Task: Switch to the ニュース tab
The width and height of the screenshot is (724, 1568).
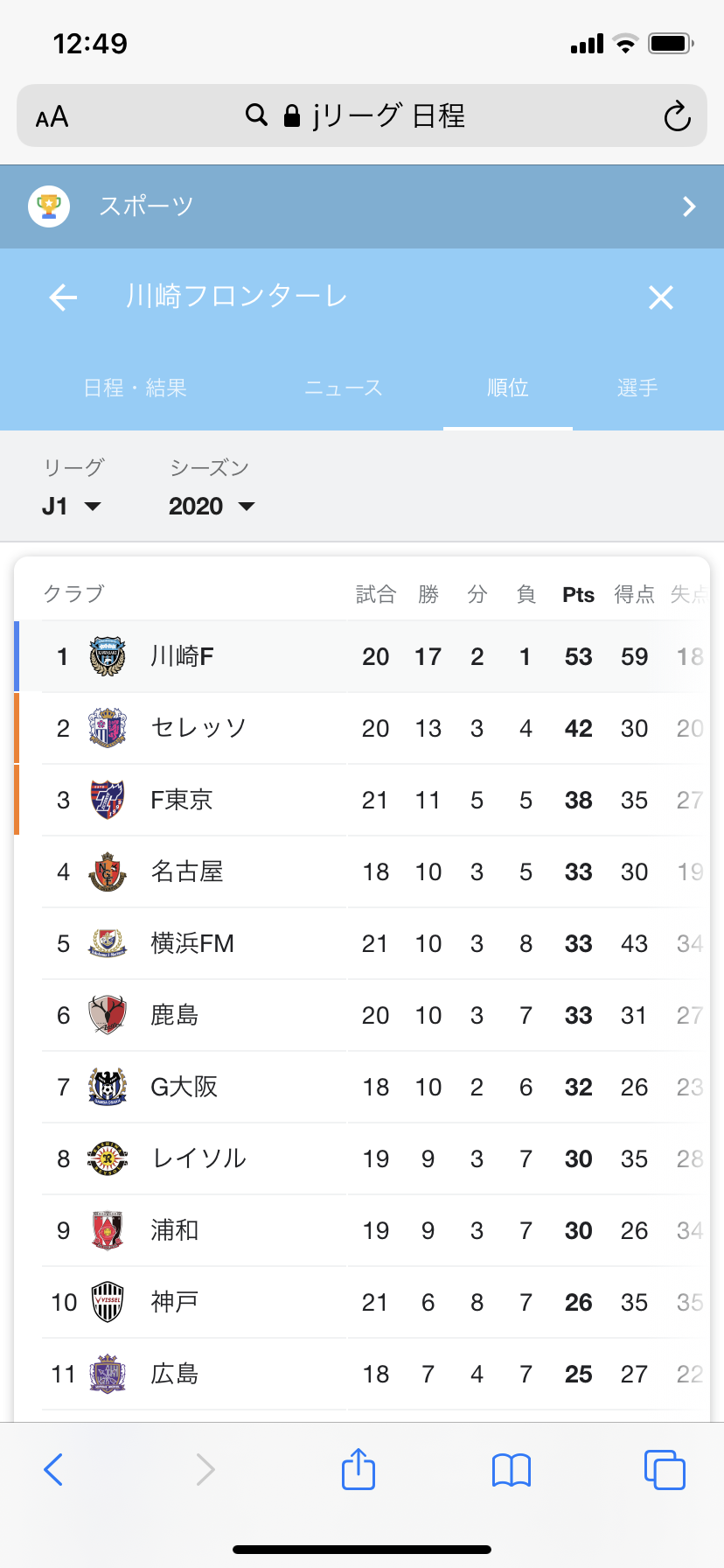Action: [344, 388]
